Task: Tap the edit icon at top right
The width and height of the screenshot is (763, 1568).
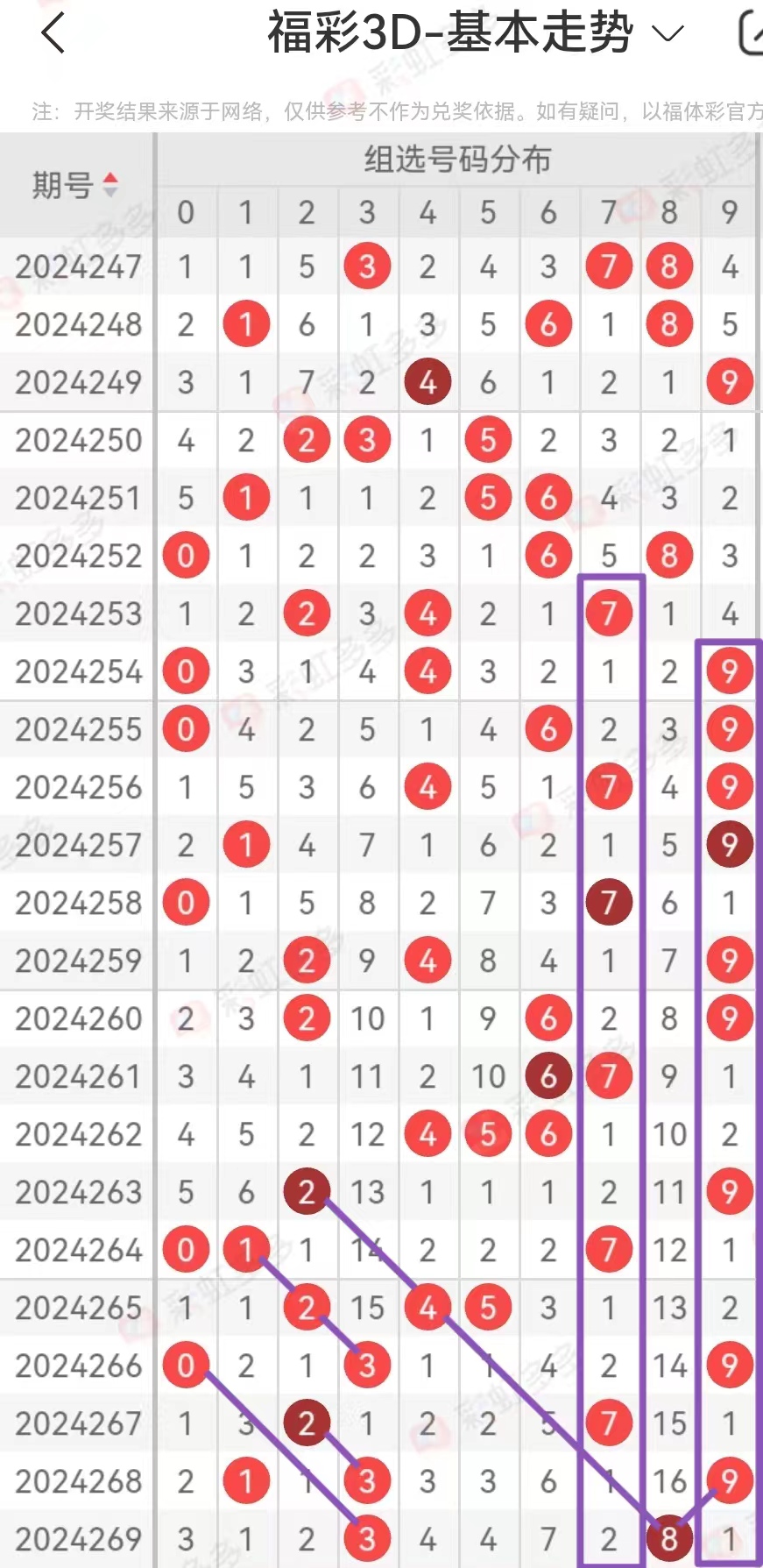Action: [751, 33]
